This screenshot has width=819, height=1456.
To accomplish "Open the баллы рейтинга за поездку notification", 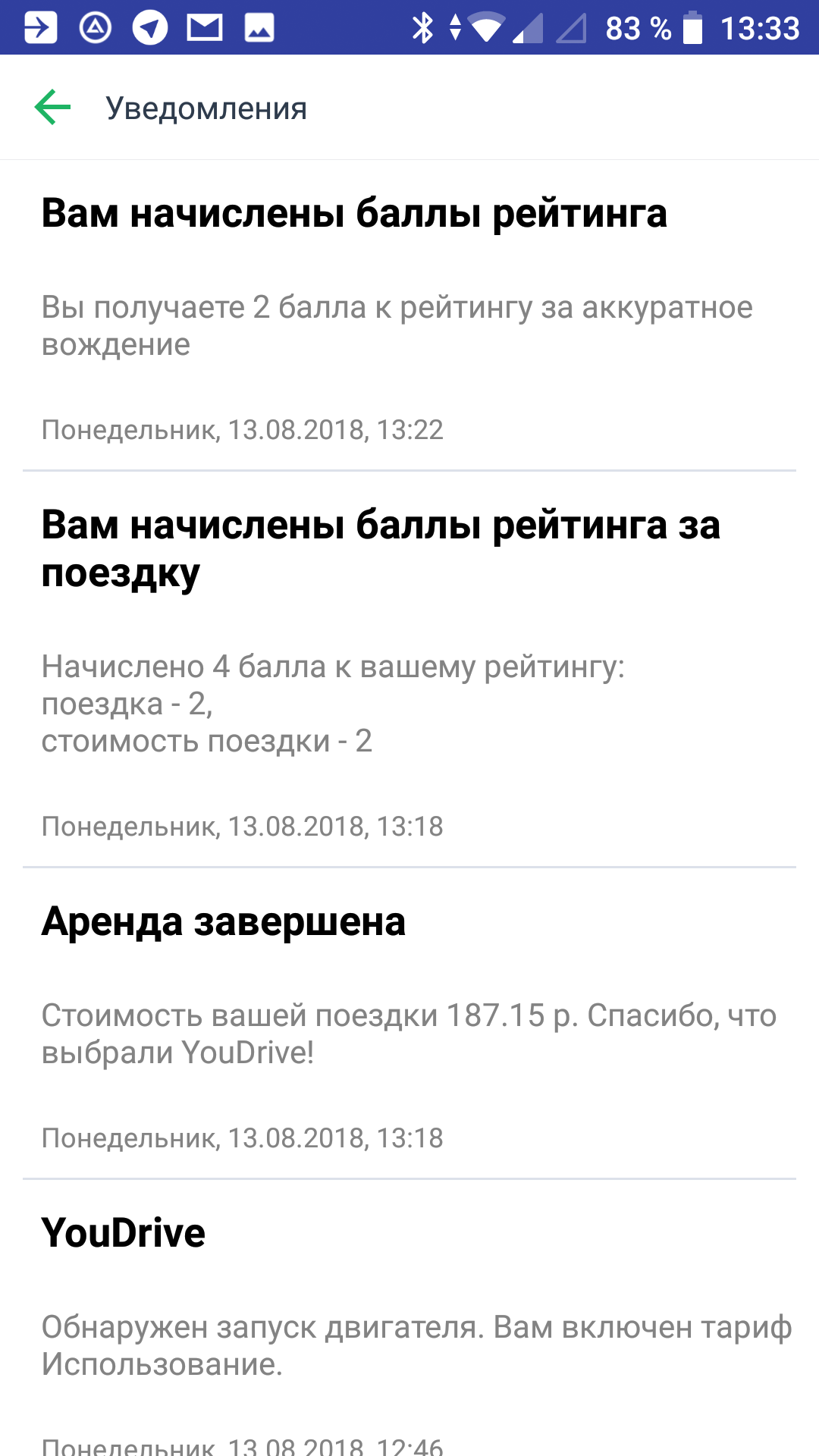I will tap(409, 669).
